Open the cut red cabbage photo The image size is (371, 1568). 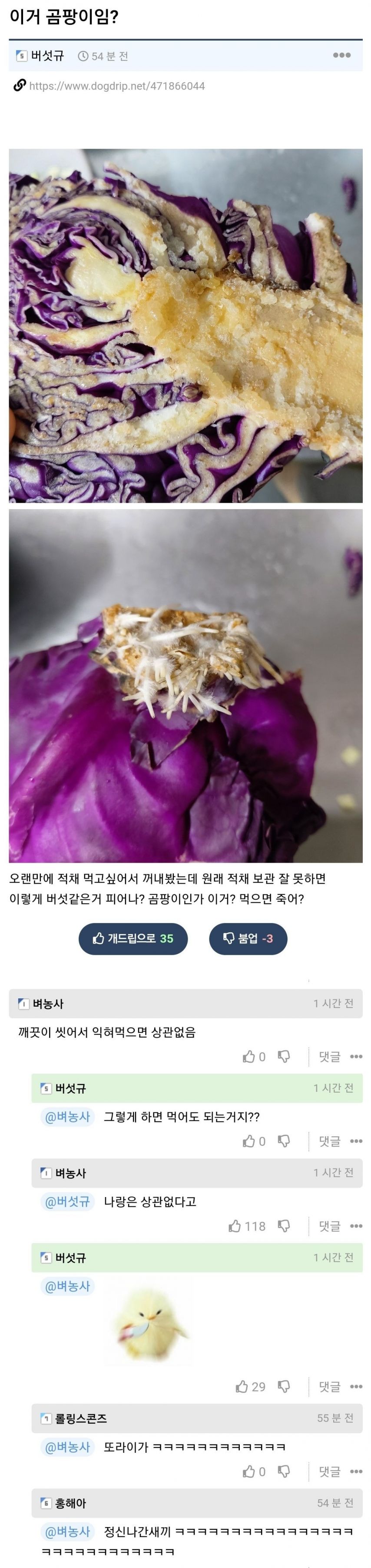pyautogui.click(x=185, y=326)
